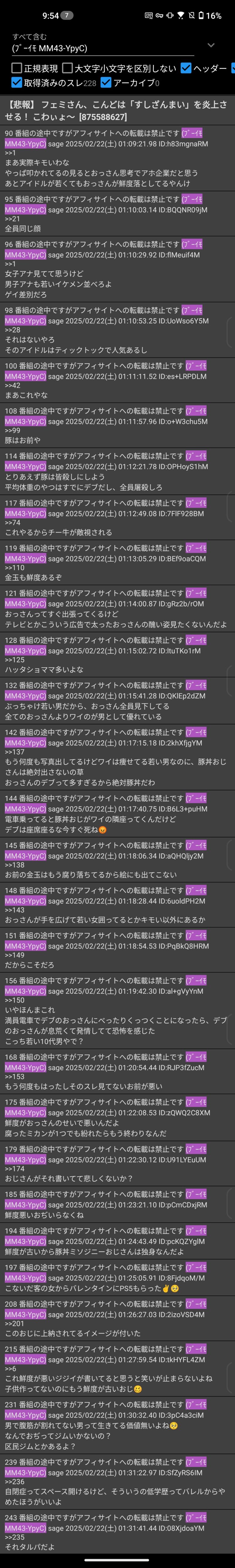
Task: Follow the >>74 anchor in post 117
Action: click(12, 522)
